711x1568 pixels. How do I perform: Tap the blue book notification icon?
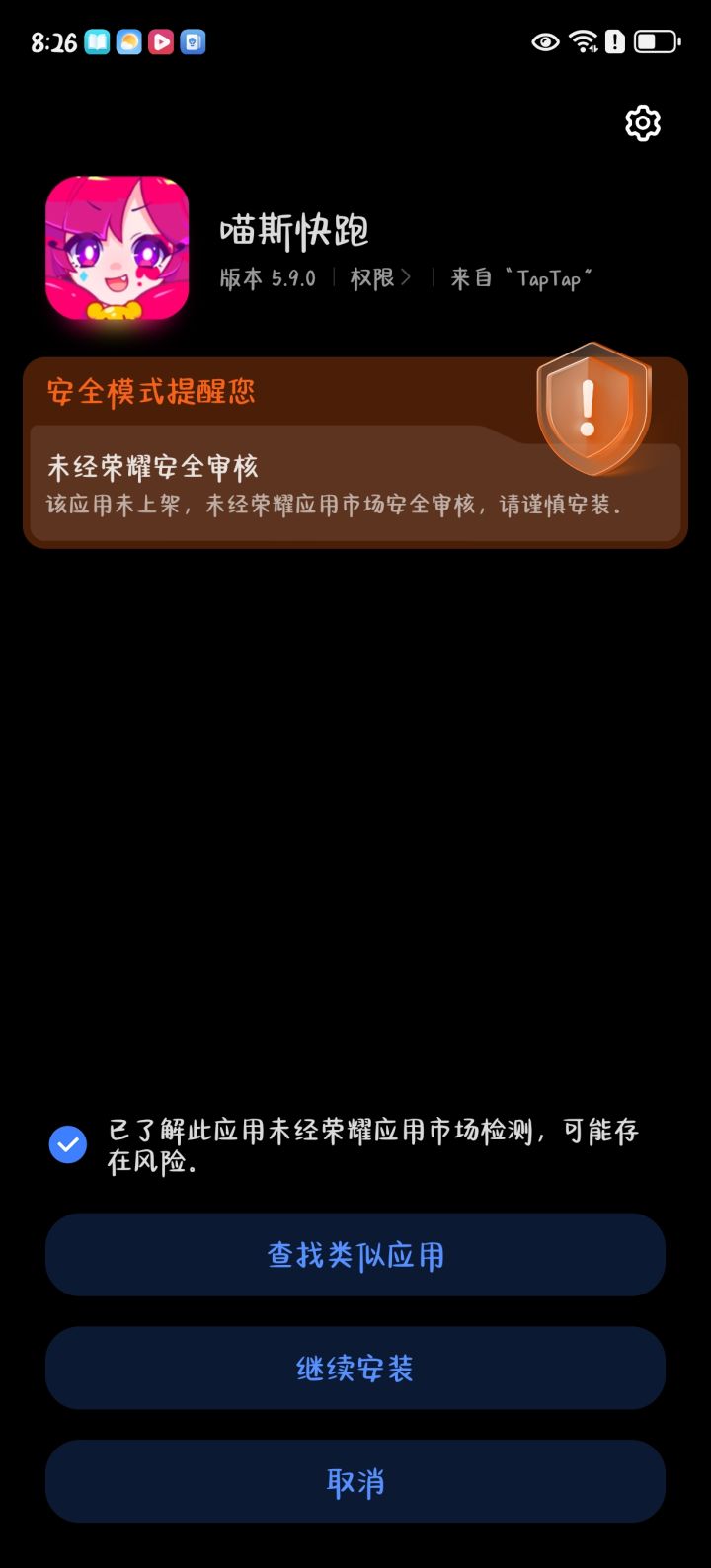tap(95, 42)
